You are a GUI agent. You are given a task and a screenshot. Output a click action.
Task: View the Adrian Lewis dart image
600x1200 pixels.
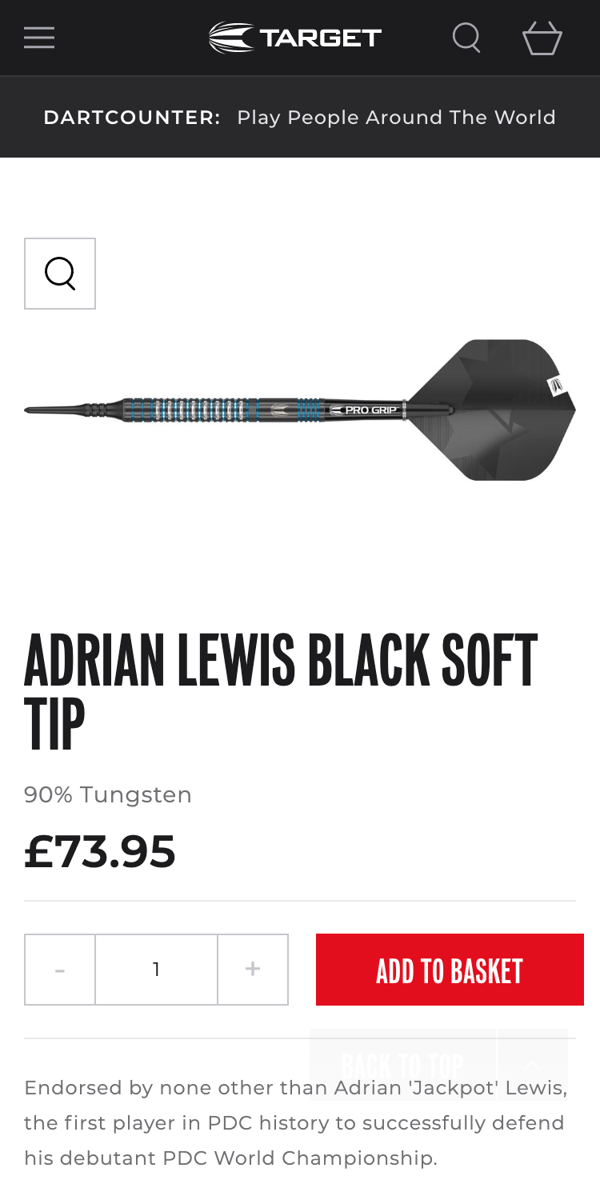(300, 409)
